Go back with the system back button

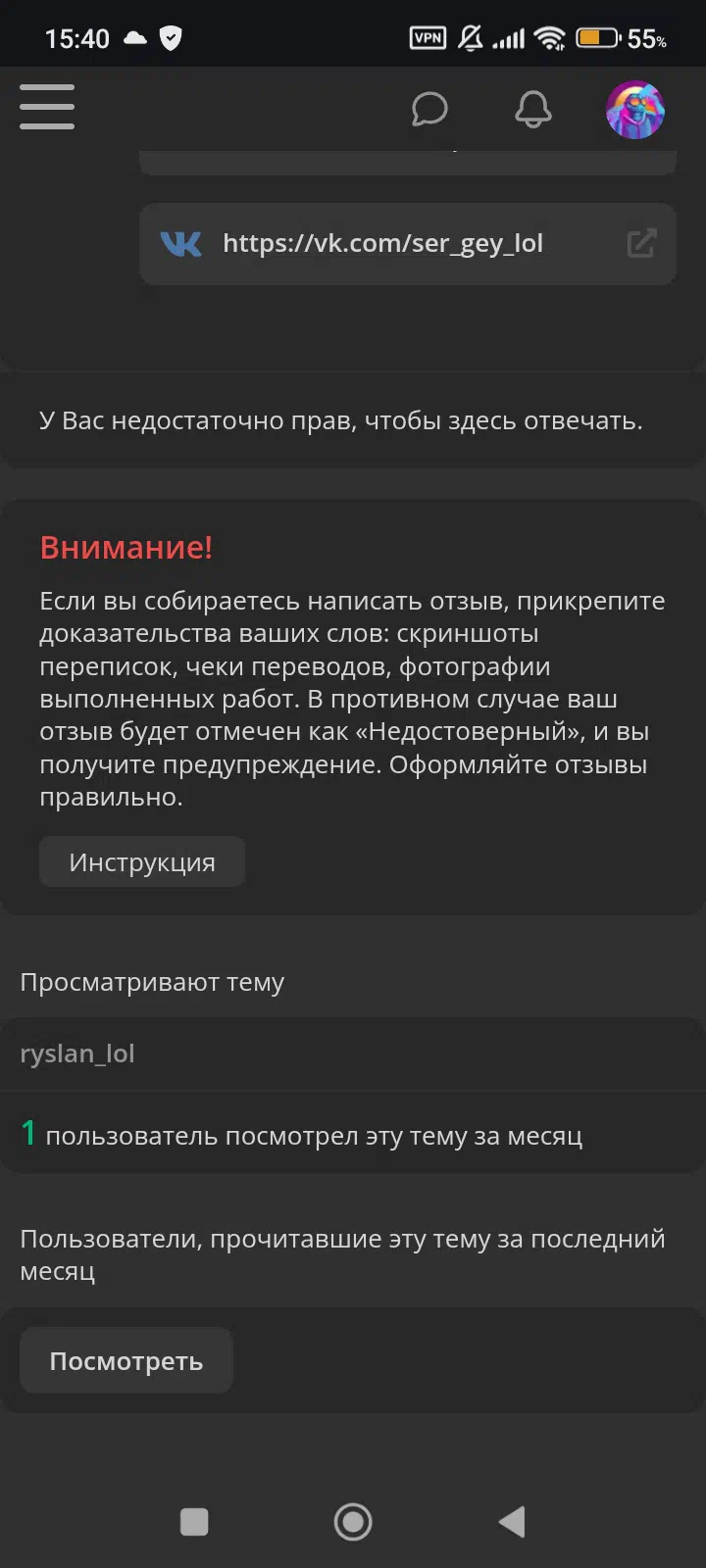pos(512,1522)
